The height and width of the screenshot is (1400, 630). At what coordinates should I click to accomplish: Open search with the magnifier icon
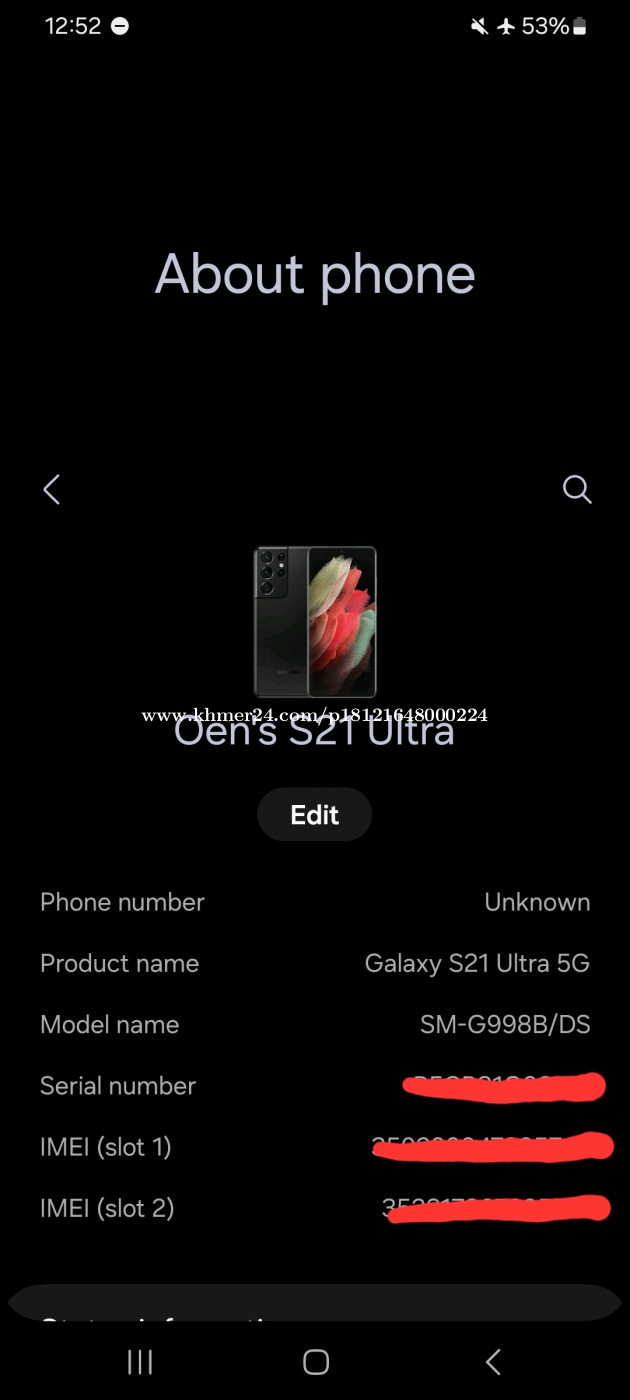[577, 489]
